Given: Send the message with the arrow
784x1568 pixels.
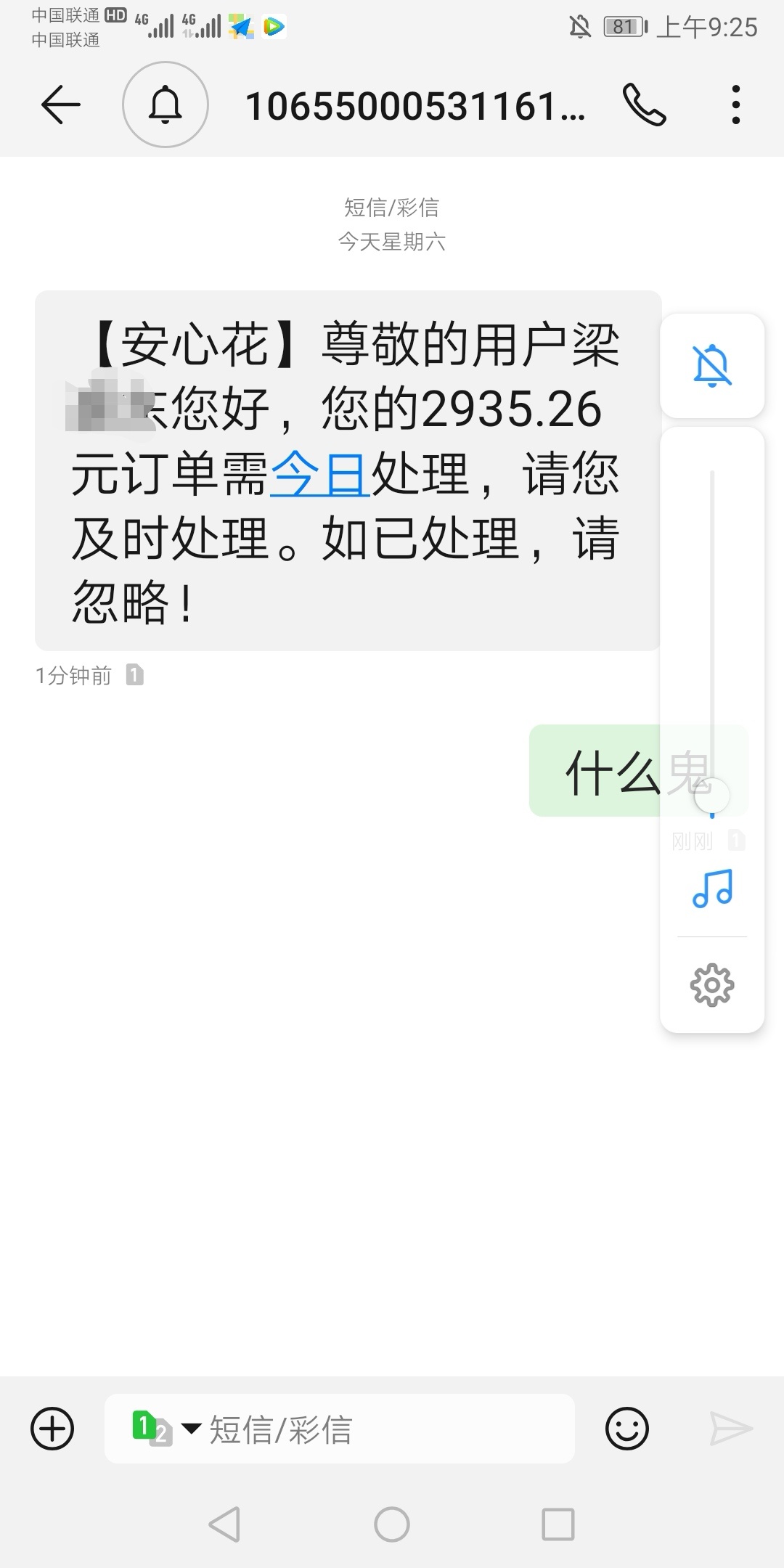Looking at the screenshot, I should (730, 1429).
